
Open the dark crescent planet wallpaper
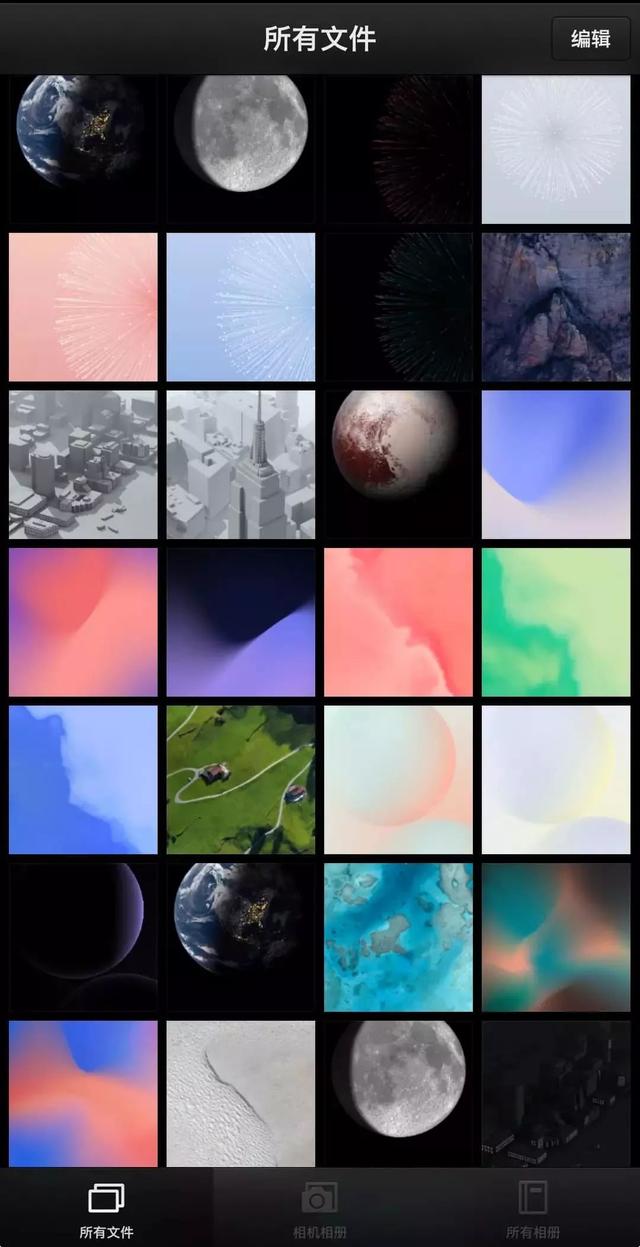[x=83, y=938]
